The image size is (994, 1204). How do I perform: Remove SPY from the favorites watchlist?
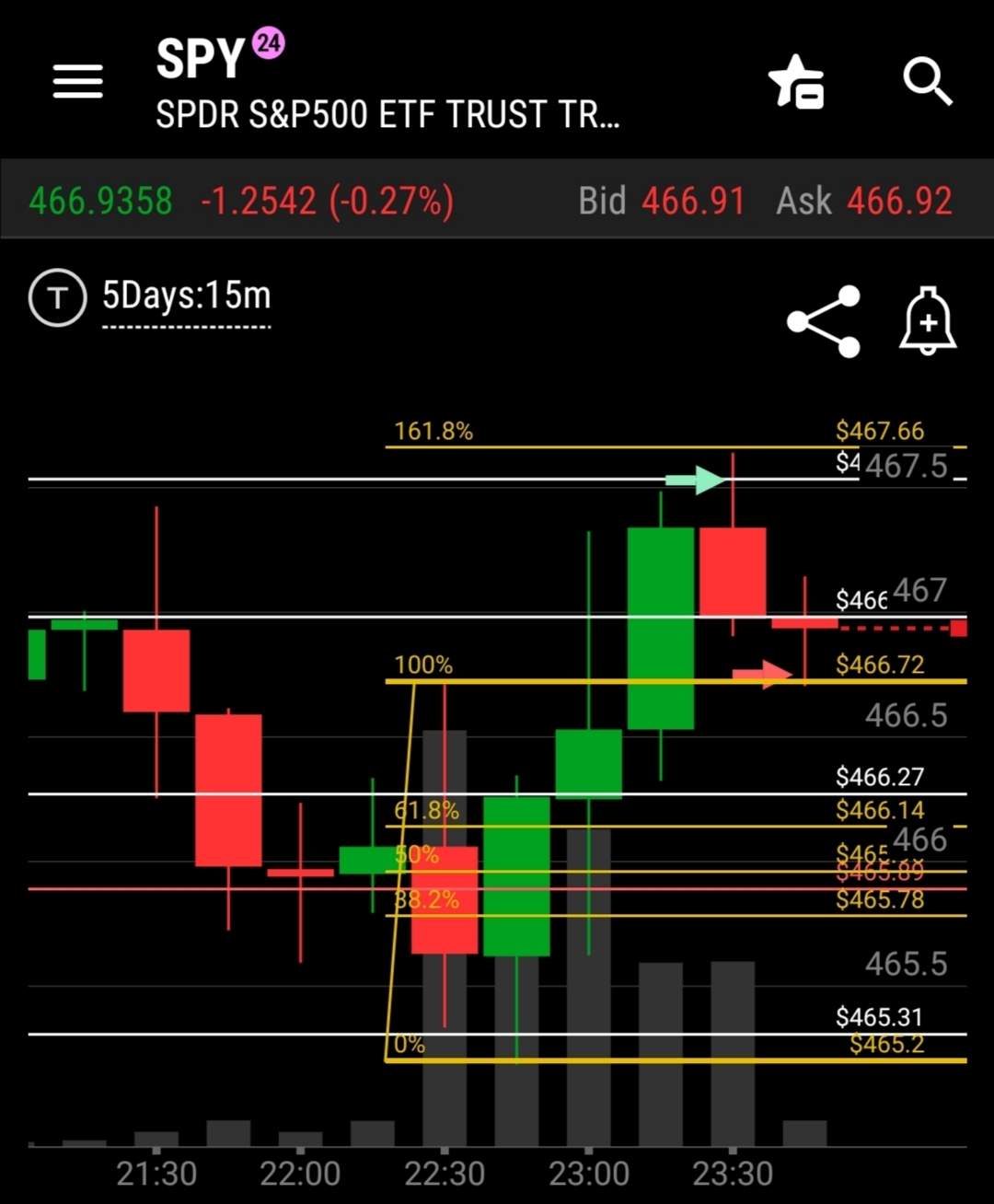coord(796,82)
